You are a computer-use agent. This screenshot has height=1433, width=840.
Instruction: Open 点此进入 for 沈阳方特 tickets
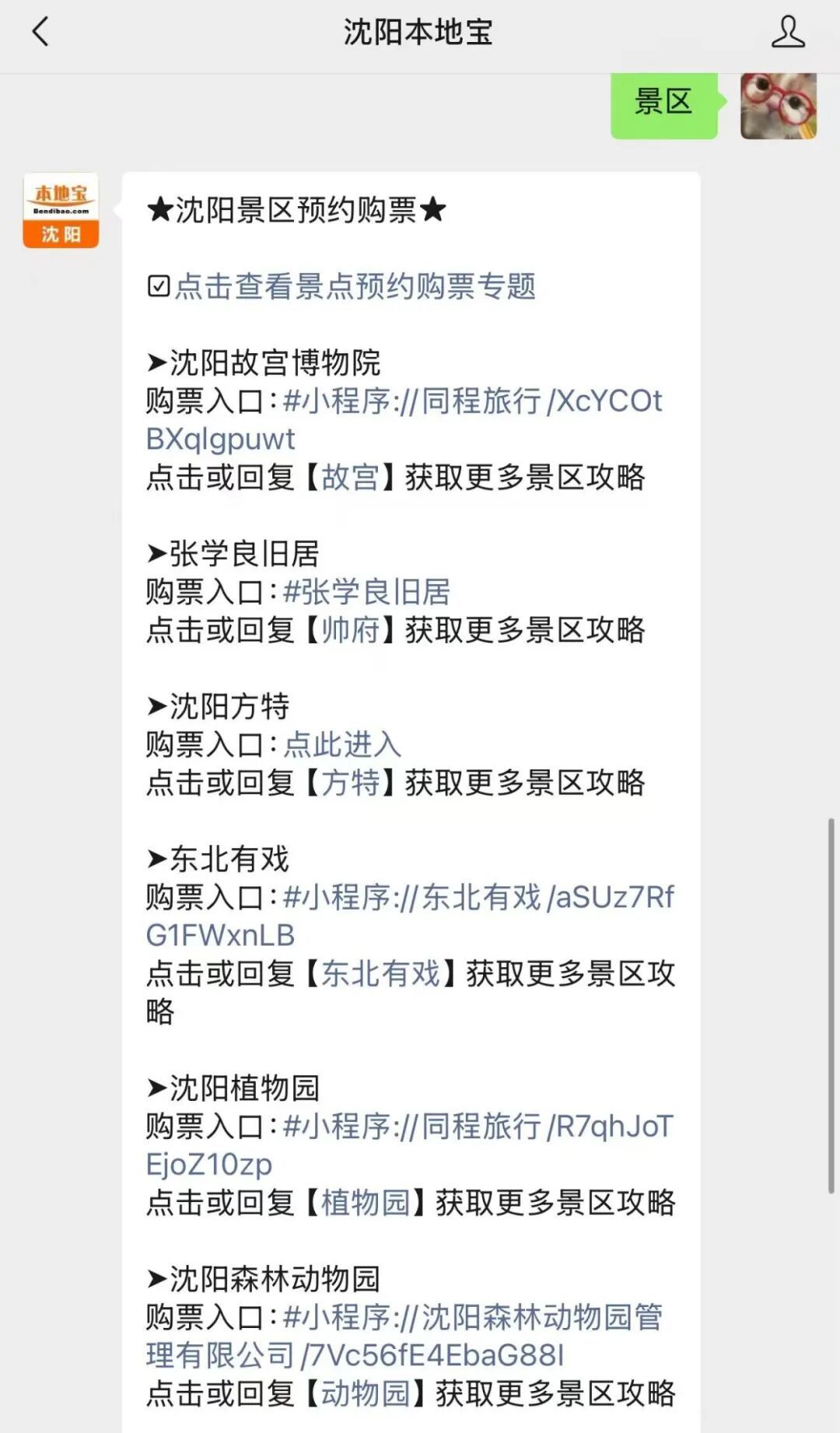pos(342,745)
